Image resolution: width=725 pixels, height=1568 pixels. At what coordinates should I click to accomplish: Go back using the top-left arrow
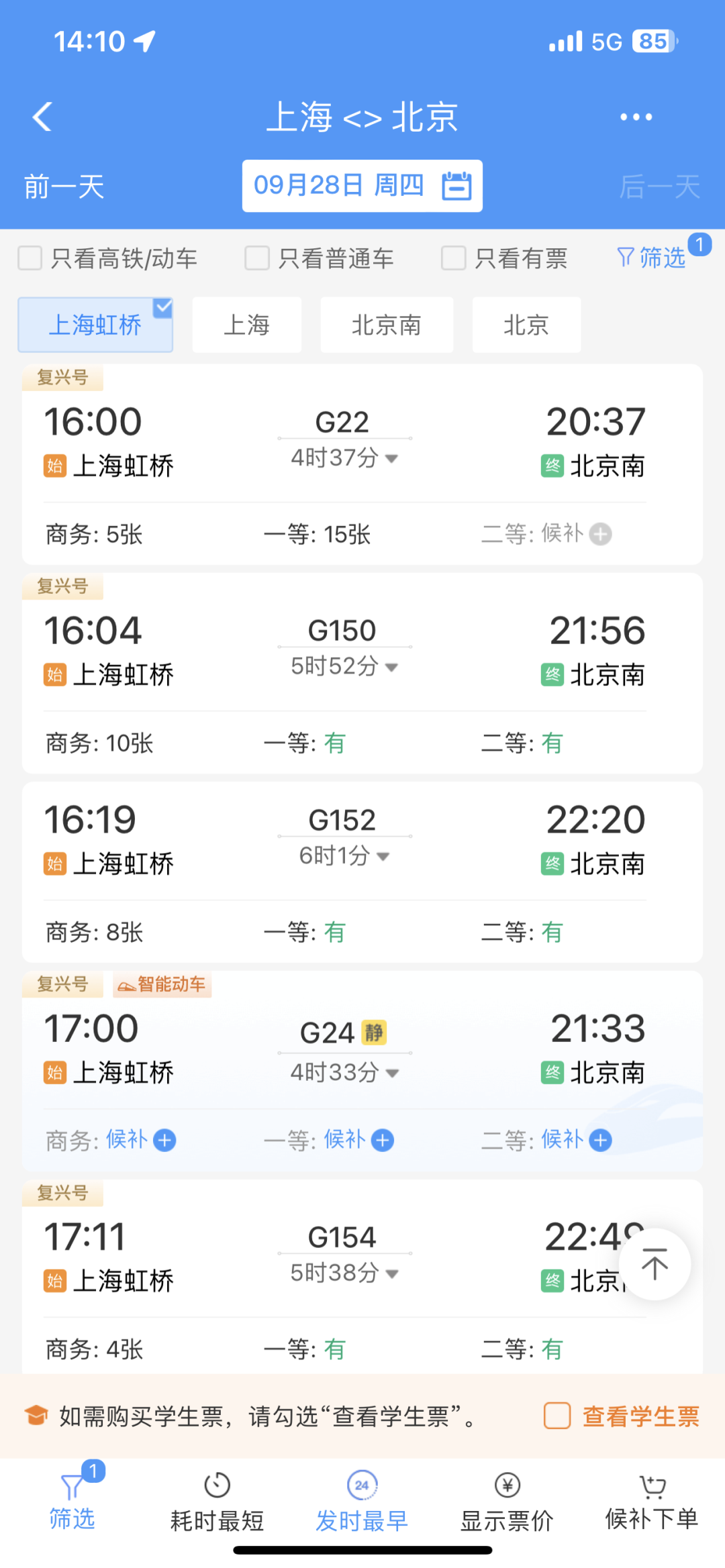coord(42,117)
